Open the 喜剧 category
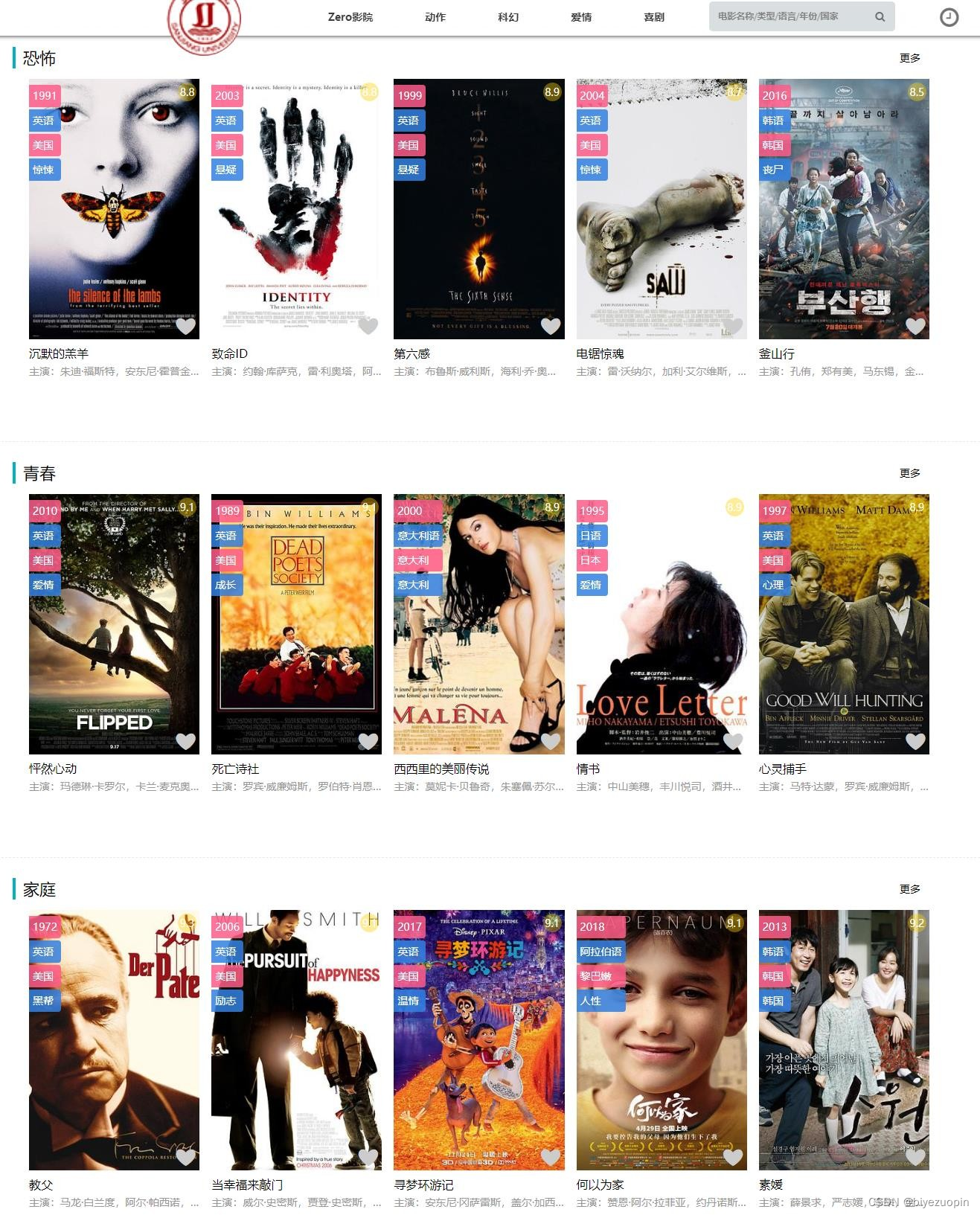The width and height of the screenshot is (980, 1215). [x=654, y=16]
